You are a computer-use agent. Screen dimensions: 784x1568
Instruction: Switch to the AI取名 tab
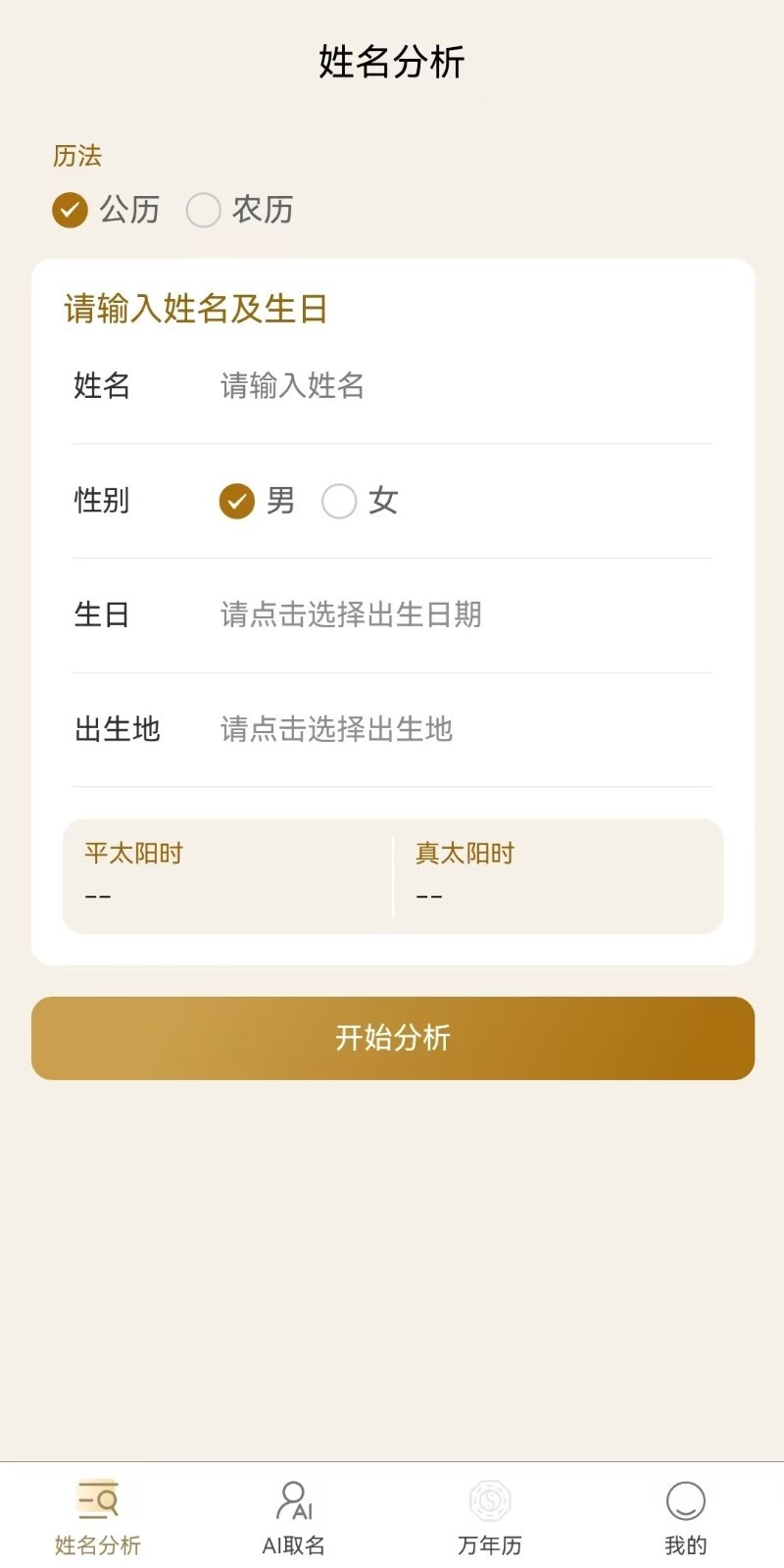pyautogui.click(x=294, y=1517)
